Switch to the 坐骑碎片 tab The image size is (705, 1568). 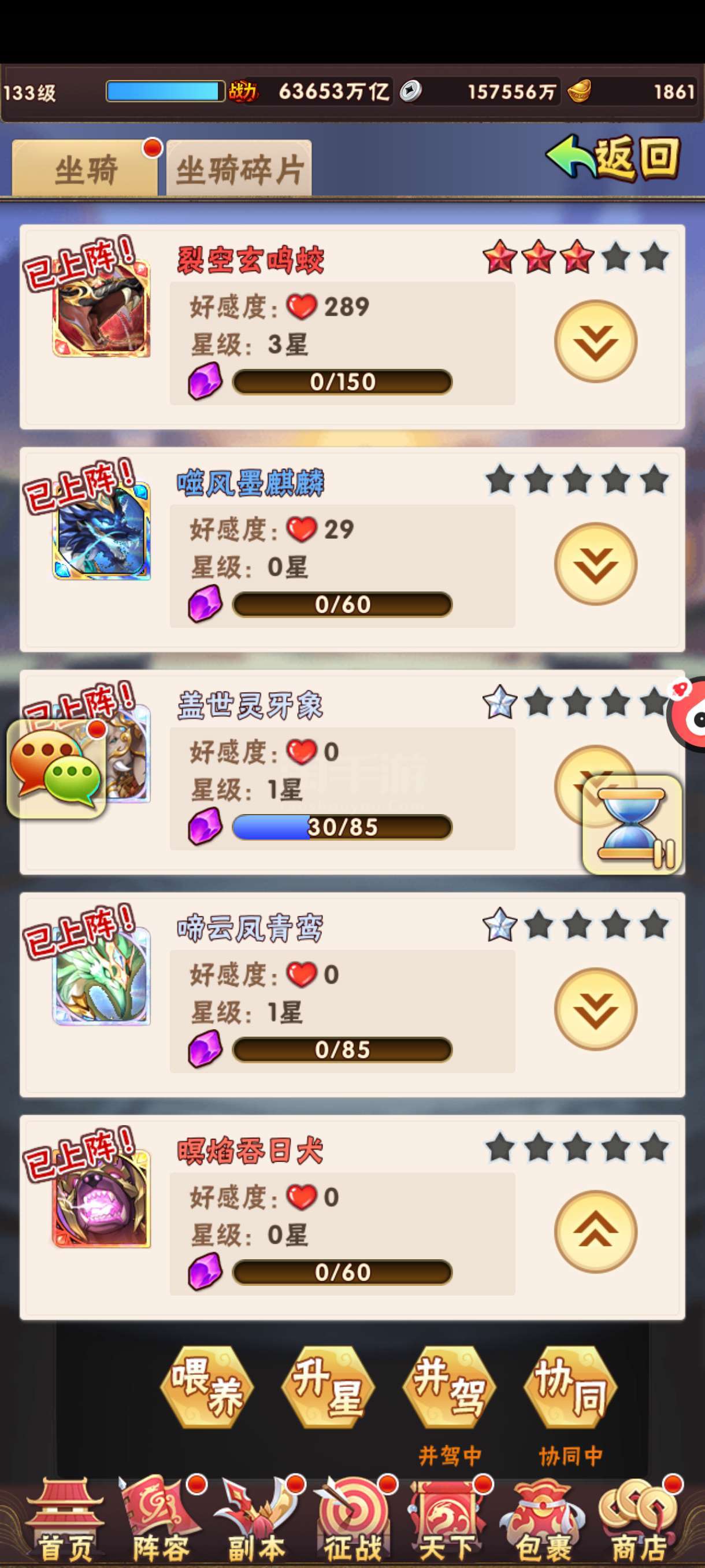(x=239, y=169)
